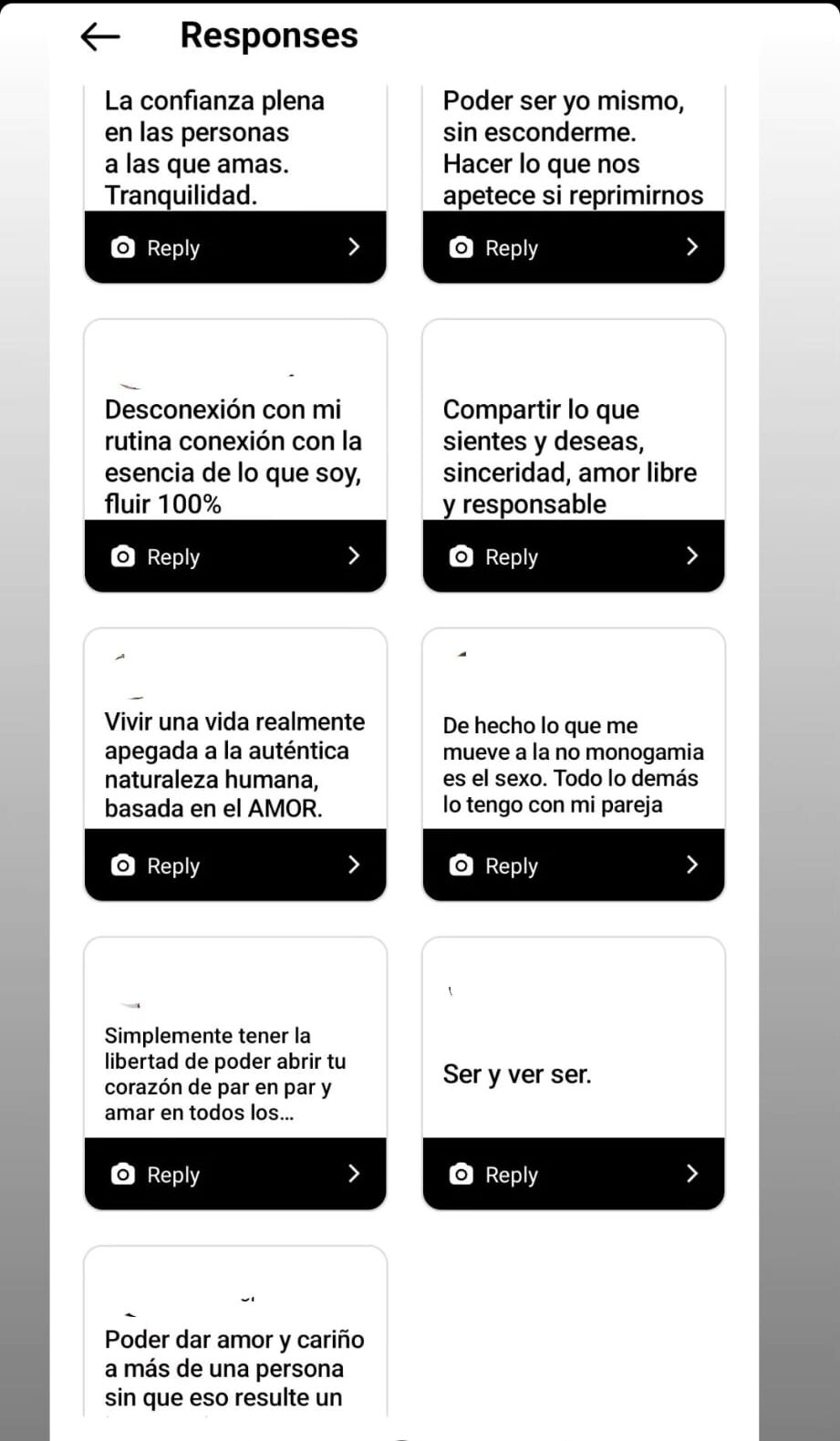Open the 'Poder dar amor y cariño' response card
Image resolution: width=840 pixels, height=1441 pixels.
235,1332
